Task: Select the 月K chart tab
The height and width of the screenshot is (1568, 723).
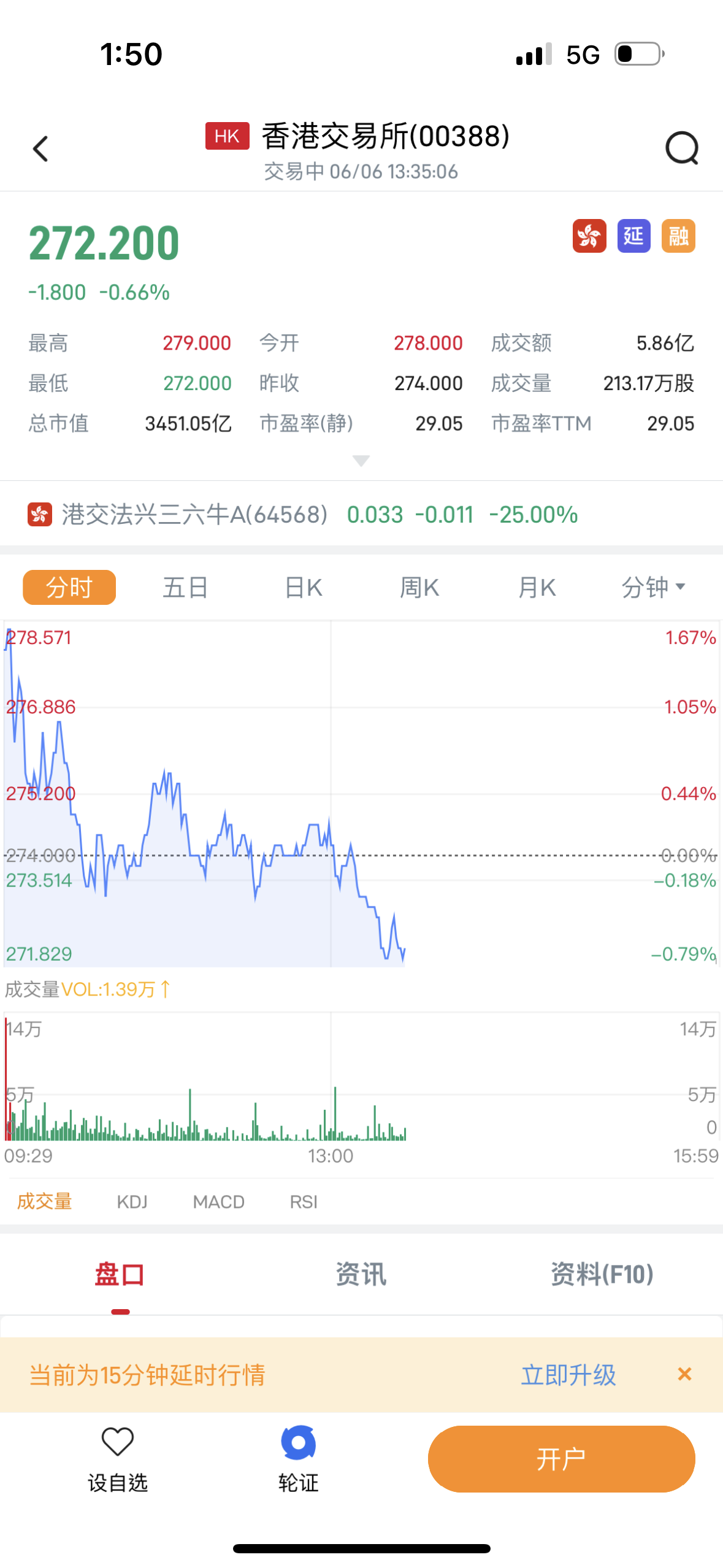Action: click(x=537, y=588)
